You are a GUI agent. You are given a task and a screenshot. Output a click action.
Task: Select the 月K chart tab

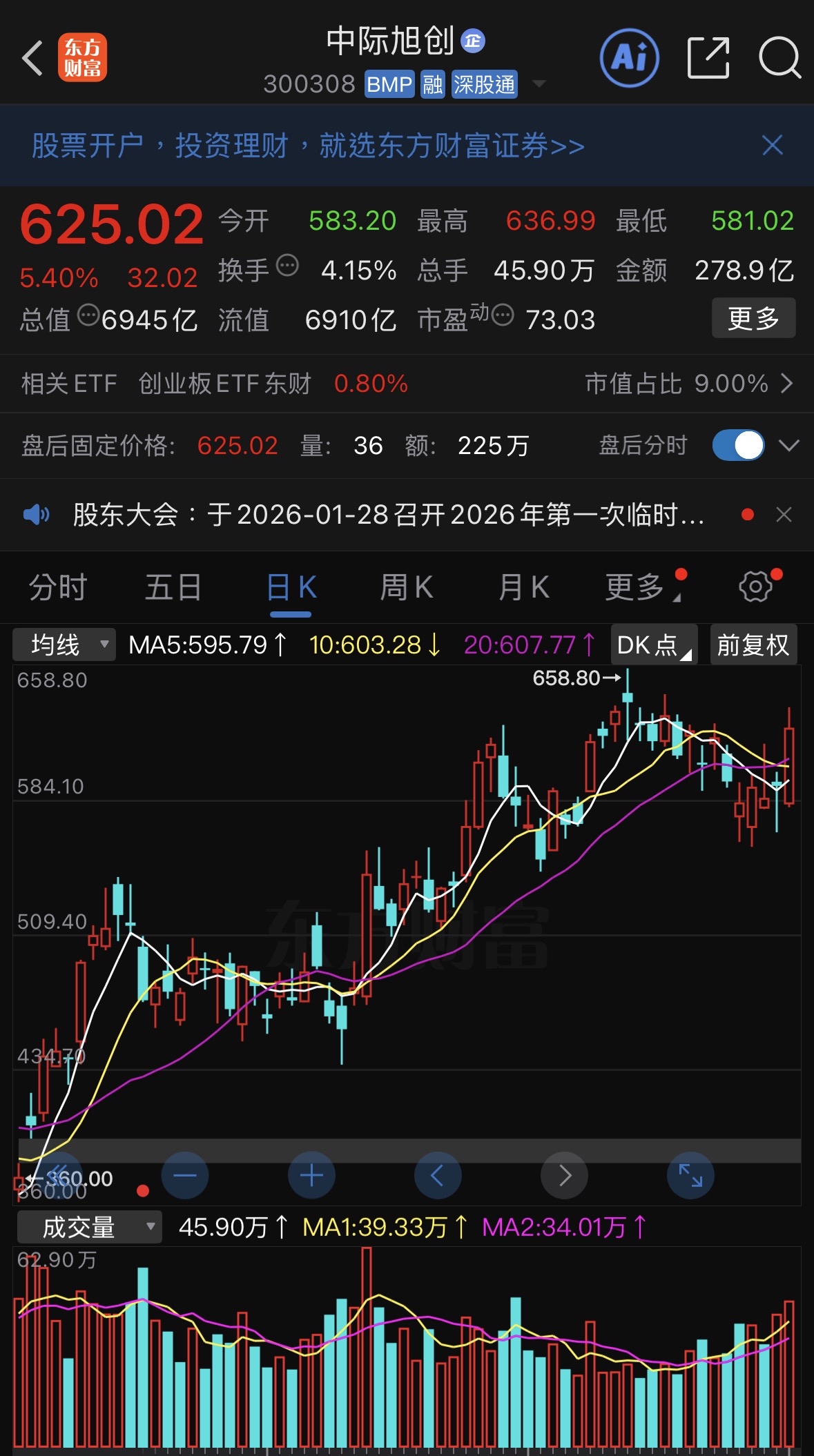[523, 588]
